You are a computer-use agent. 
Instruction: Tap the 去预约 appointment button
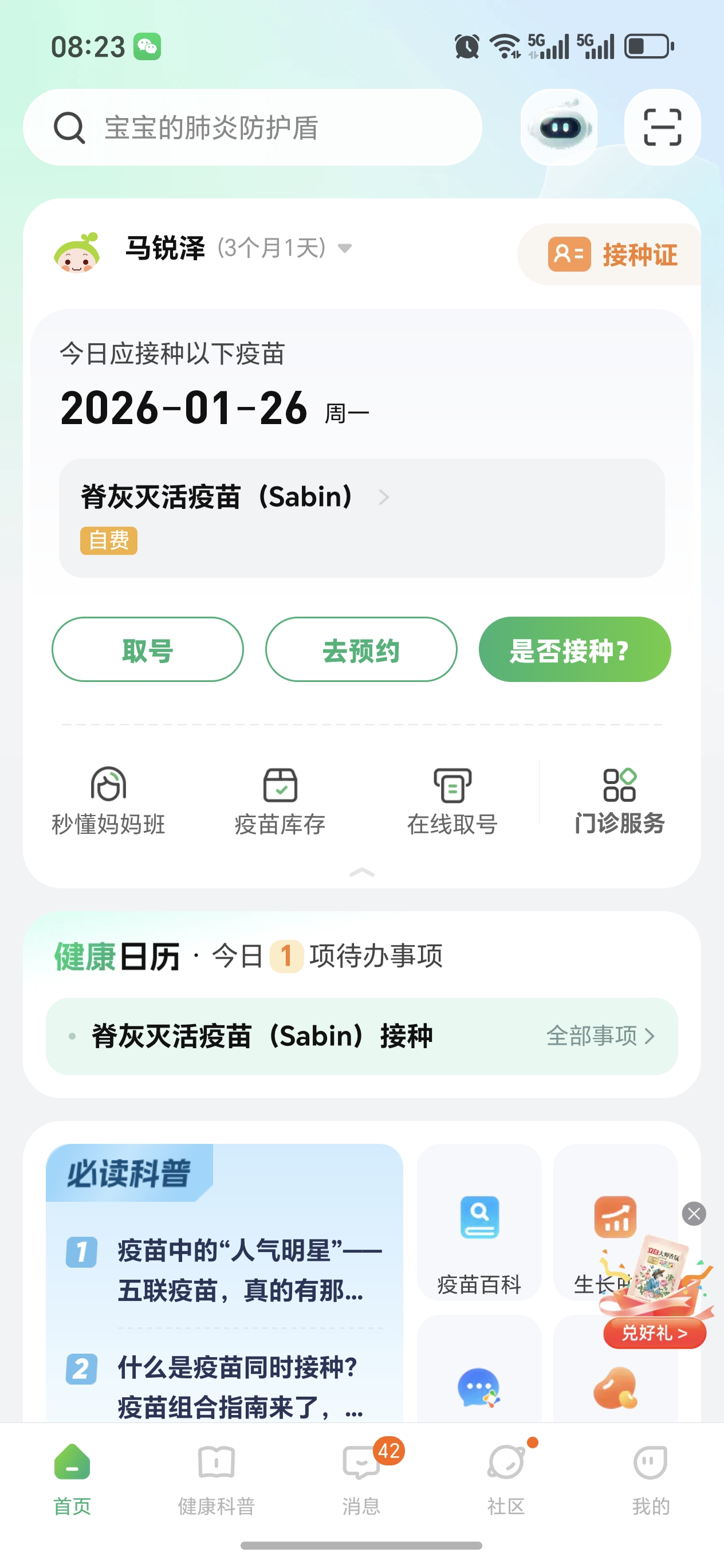[361, 649]
